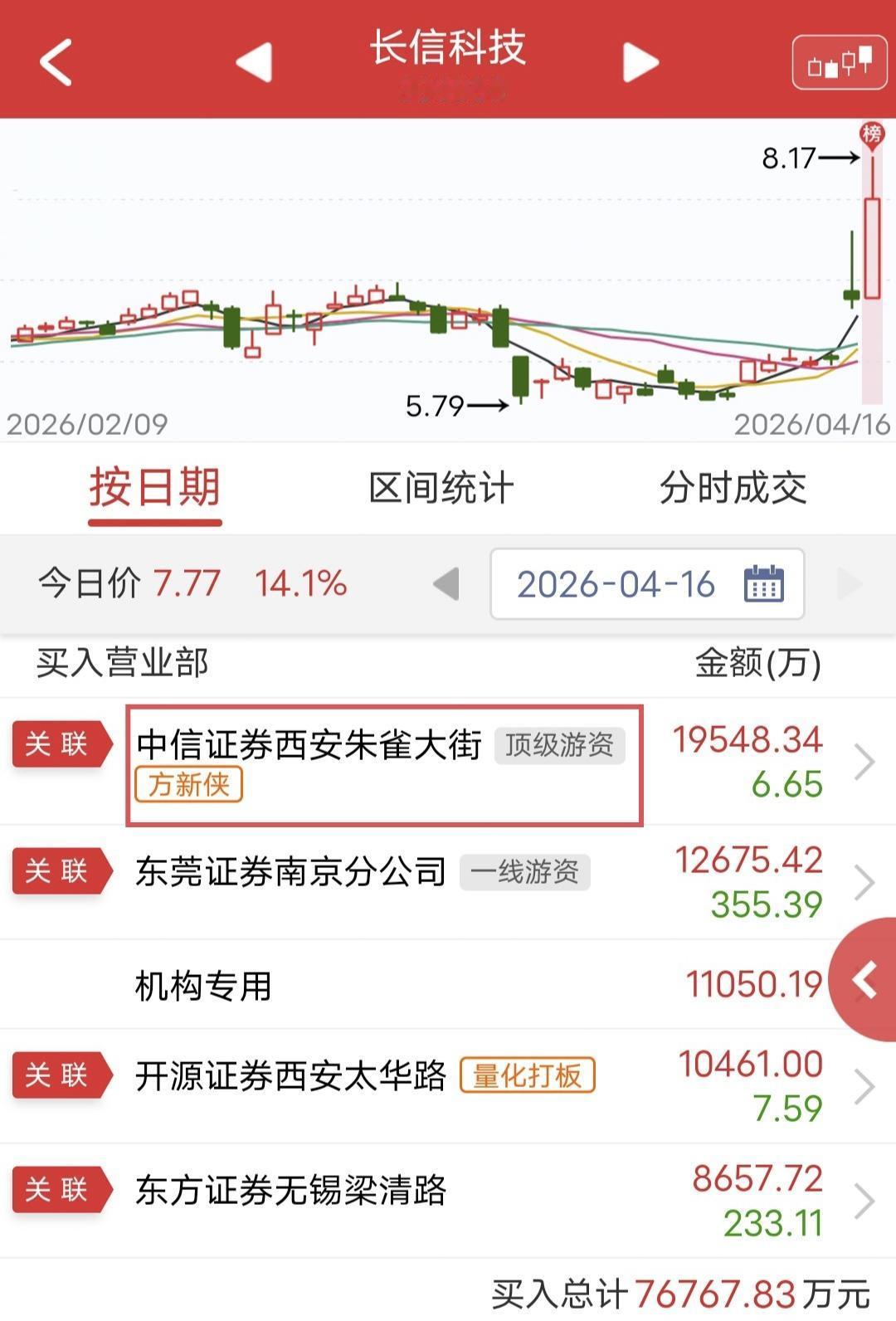Tap the back arrow to exit 长信科技 page
The height and width of the screenshot is (1321, 896).
click(55, 60)
